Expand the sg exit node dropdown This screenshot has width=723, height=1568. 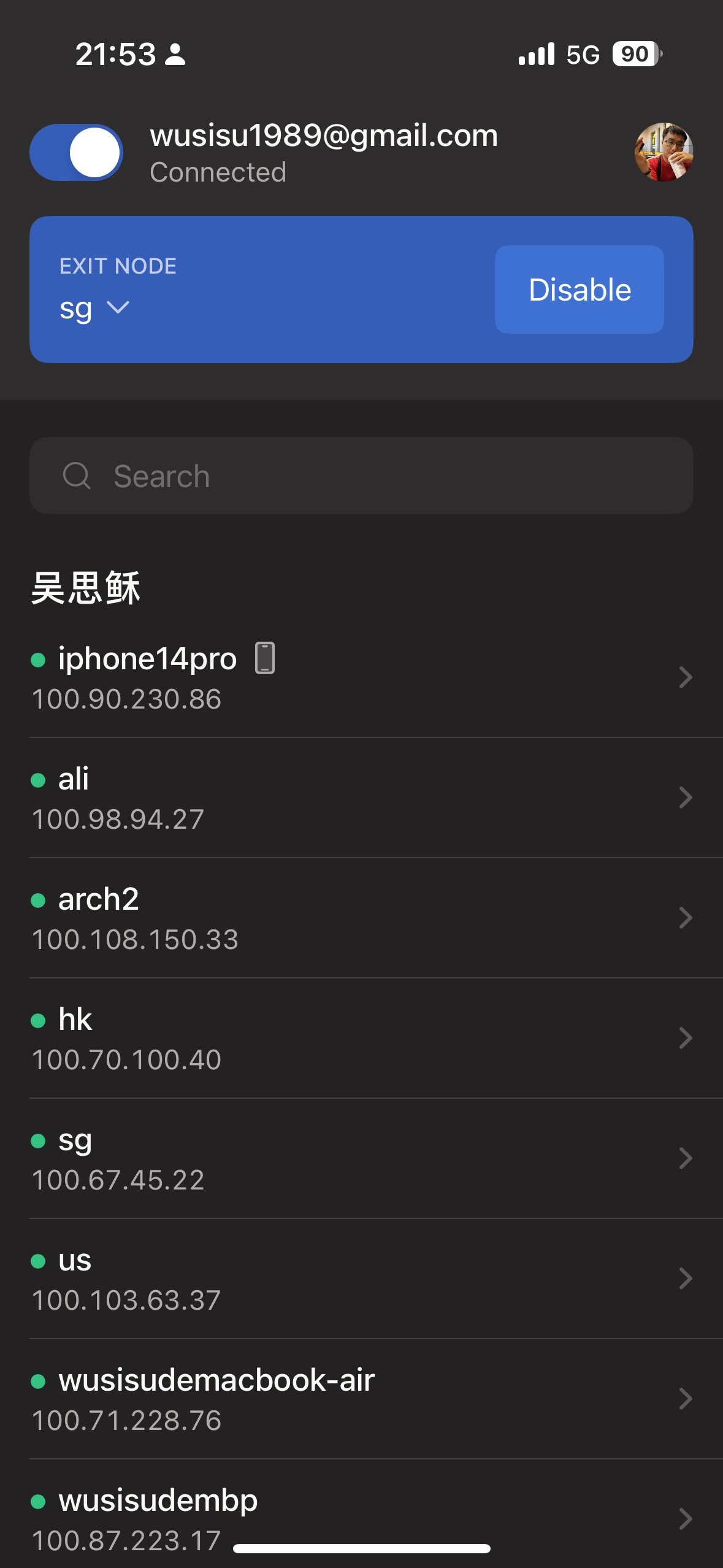tap(94, 308)
